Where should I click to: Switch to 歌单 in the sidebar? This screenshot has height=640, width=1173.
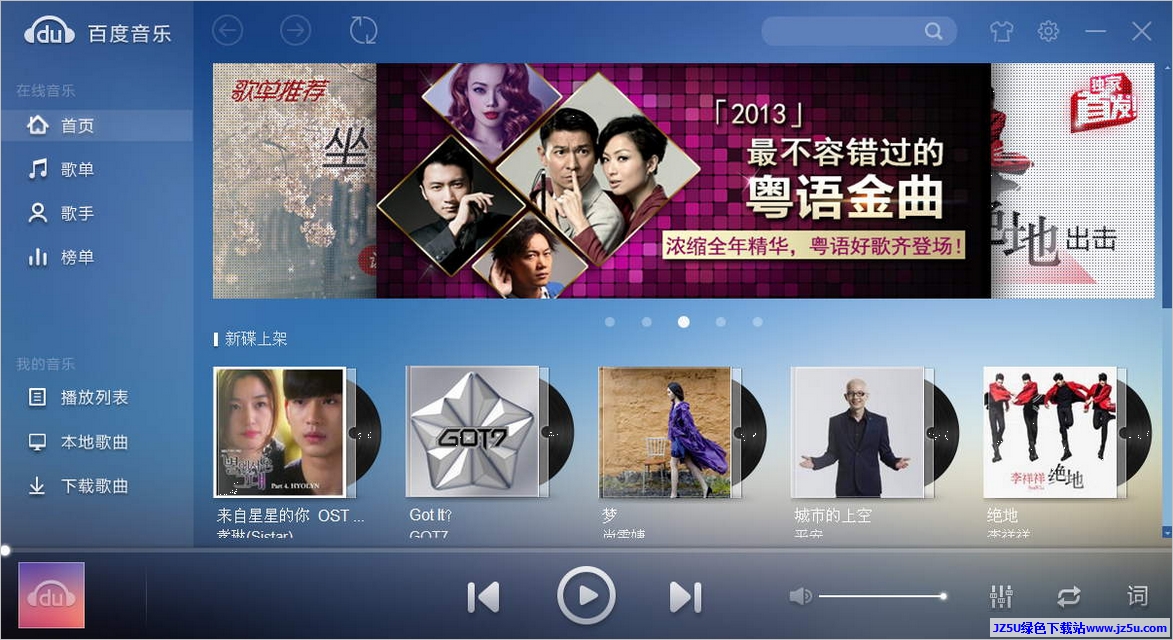pos(77,170)
